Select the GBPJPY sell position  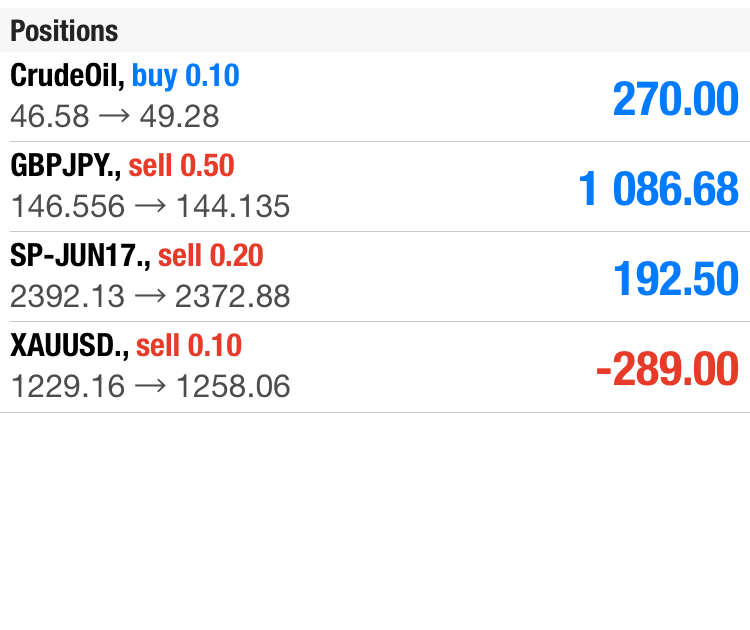coord(375,187)
